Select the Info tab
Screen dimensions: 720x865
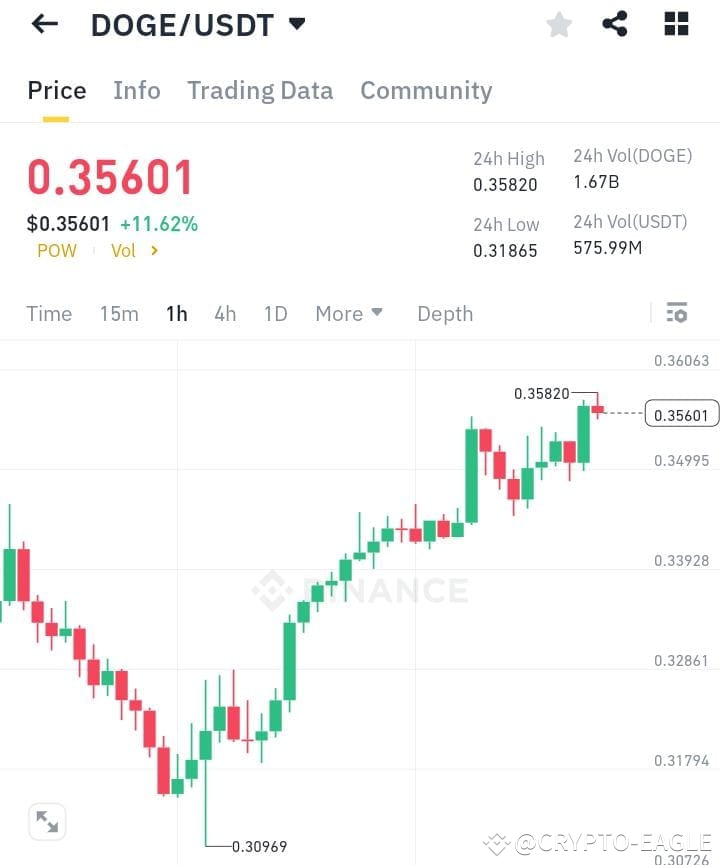tap(137, 90)
